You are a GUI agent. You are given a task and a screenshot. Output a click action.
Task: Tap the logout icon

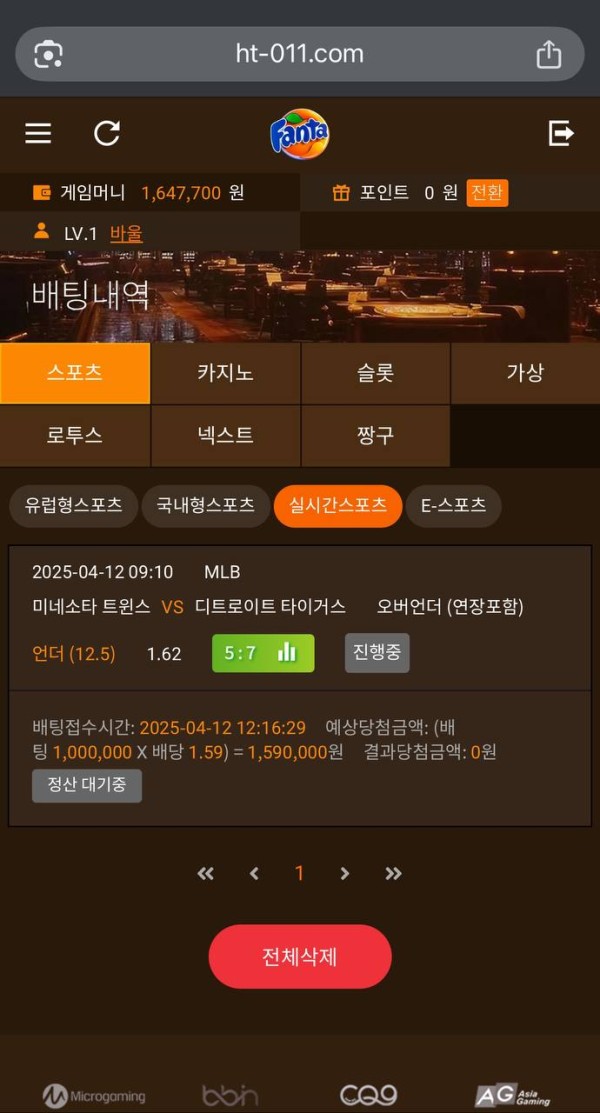[561, 133]
